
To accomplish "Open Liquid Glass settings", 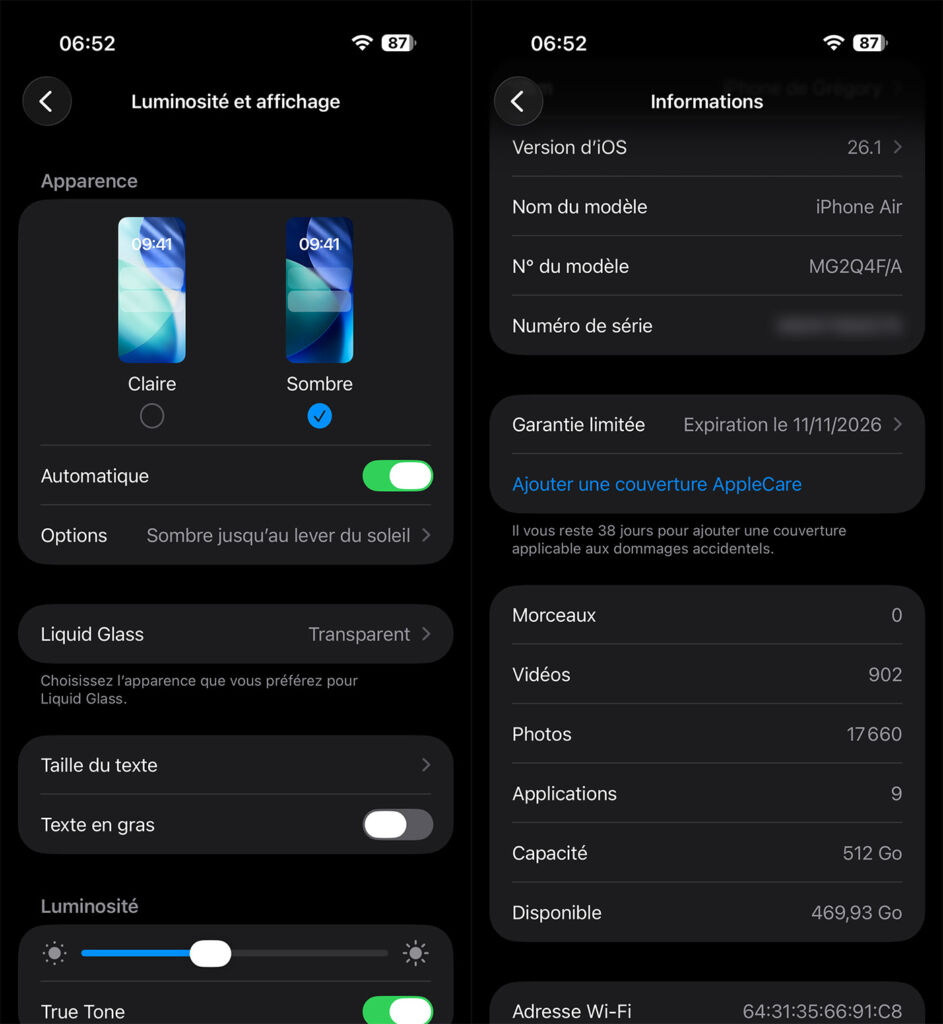I will tap(235, 634).
